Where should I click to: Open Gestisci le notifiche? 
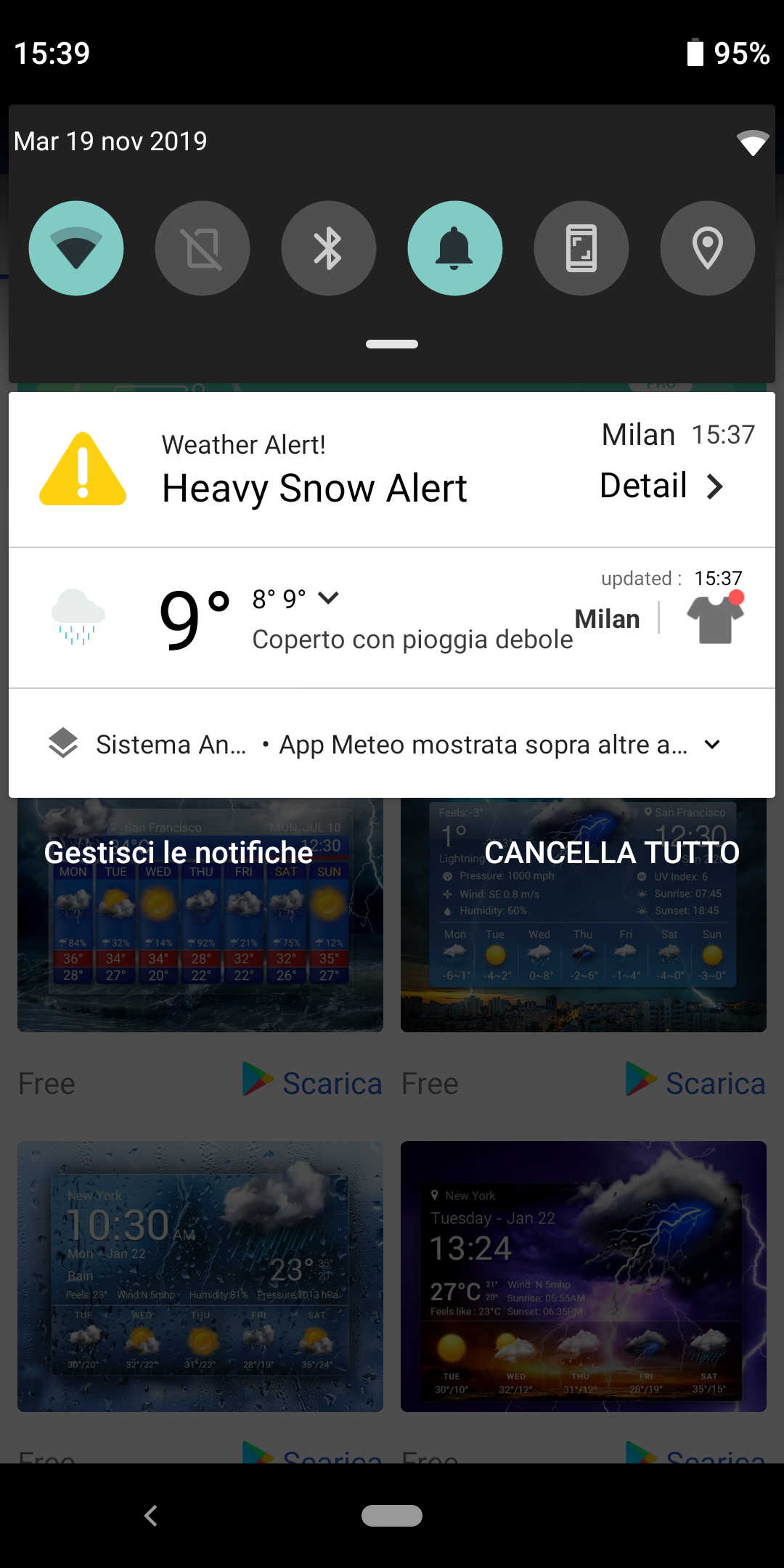[178, 852]
